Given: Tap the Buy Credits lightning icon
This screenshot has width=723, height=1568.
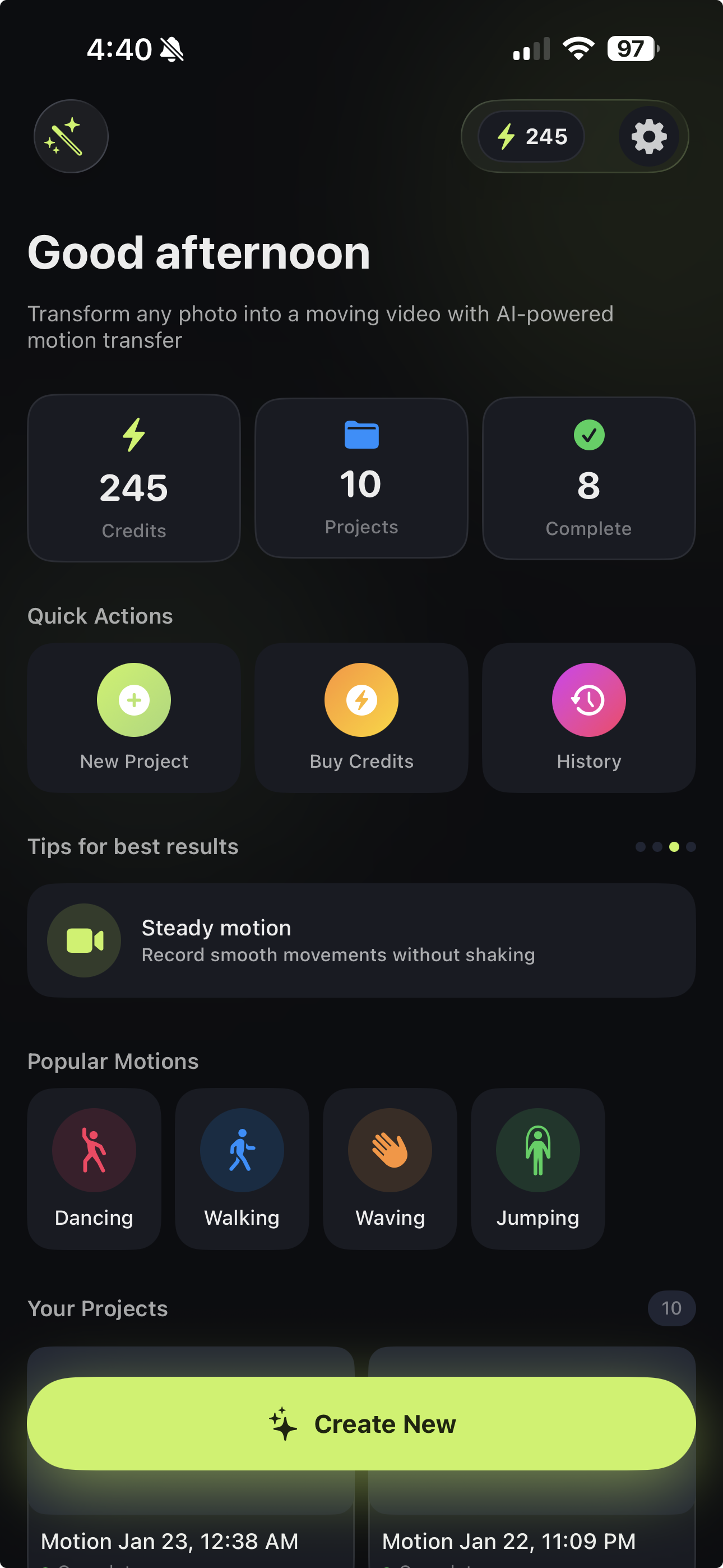Looking at the screenshot, I should (x=361, y=699).
